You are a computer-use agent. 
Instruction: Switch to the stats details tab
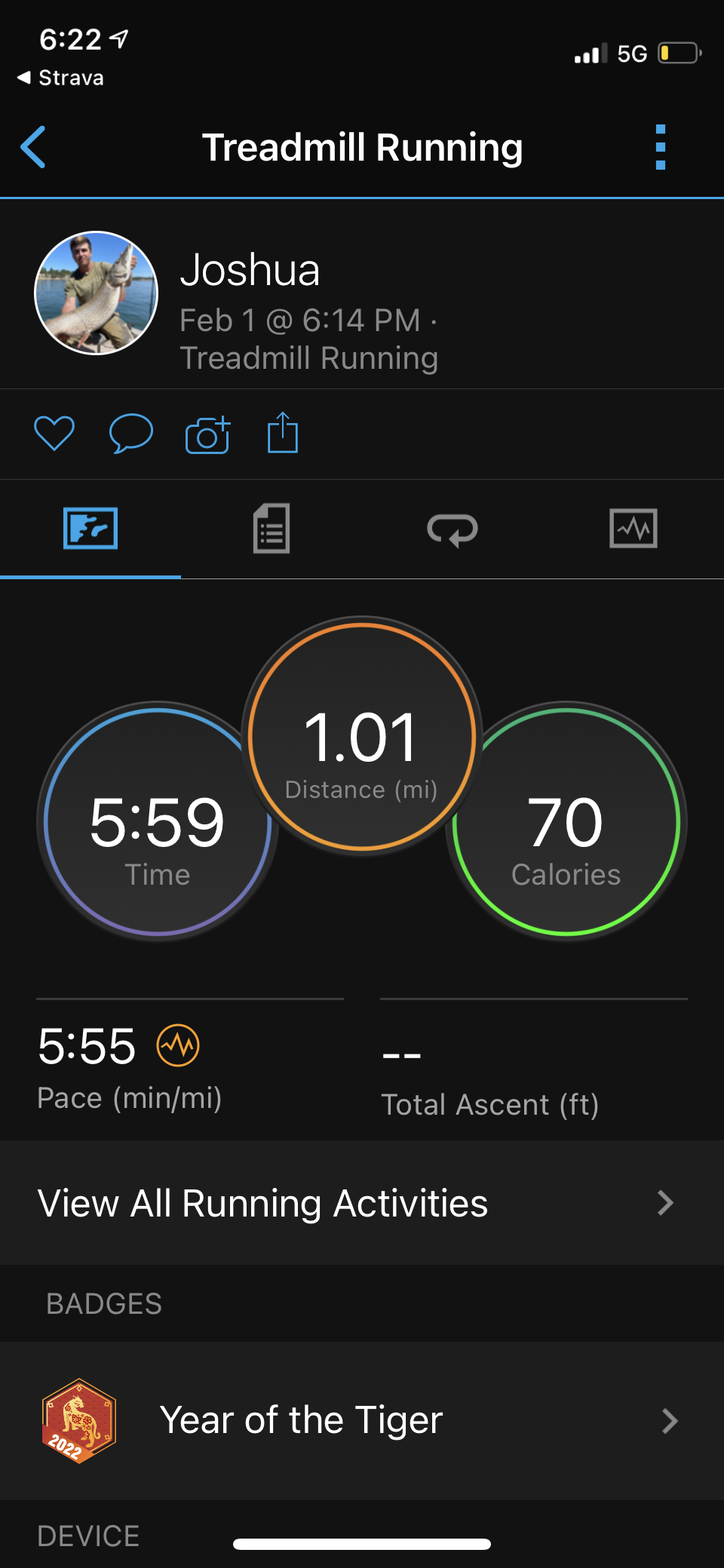[x=271, y=529]
